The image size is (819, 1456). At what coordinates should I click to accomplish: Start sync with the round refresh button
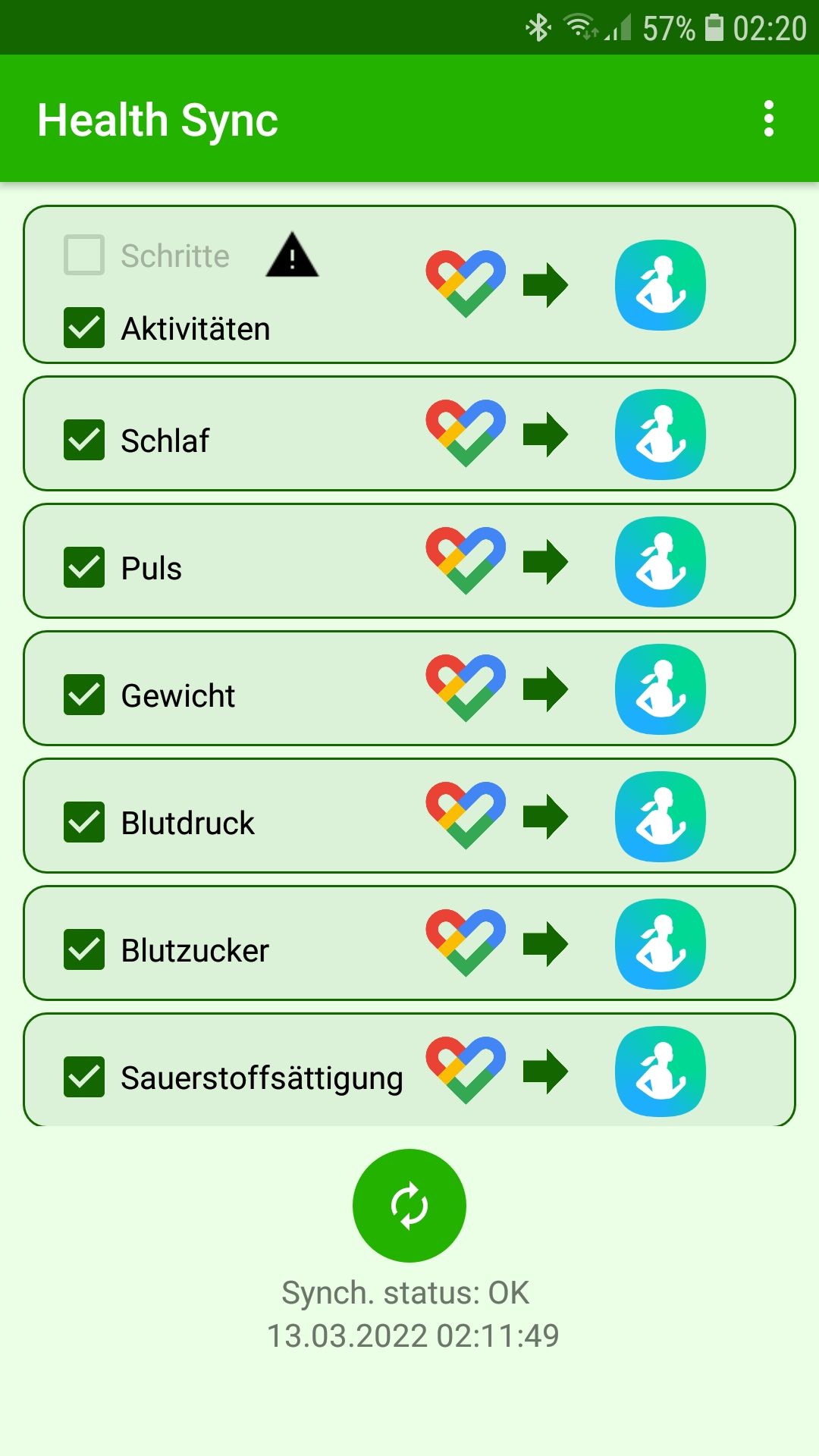click(409, 1206)
